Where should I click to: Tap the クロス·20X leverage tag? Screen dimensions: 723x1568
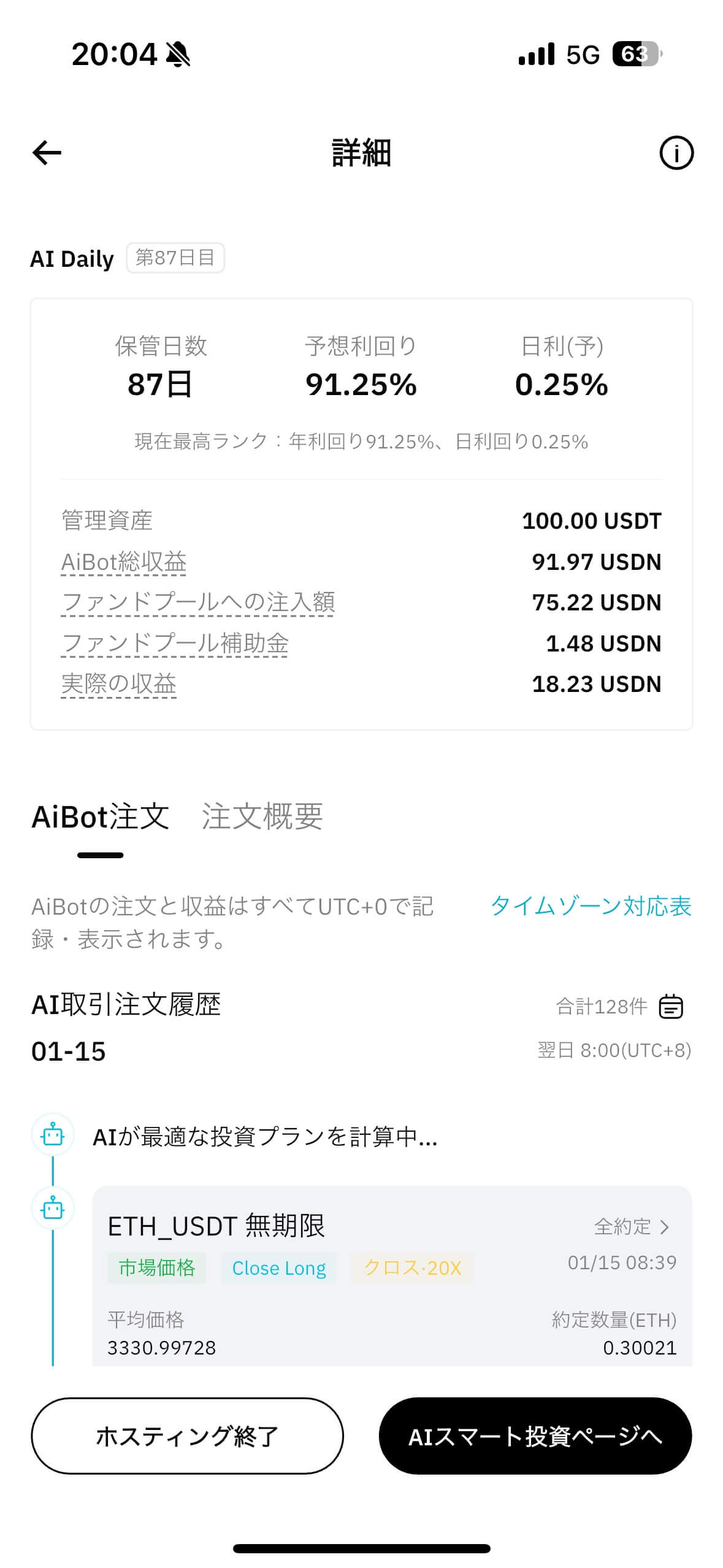414,1268
